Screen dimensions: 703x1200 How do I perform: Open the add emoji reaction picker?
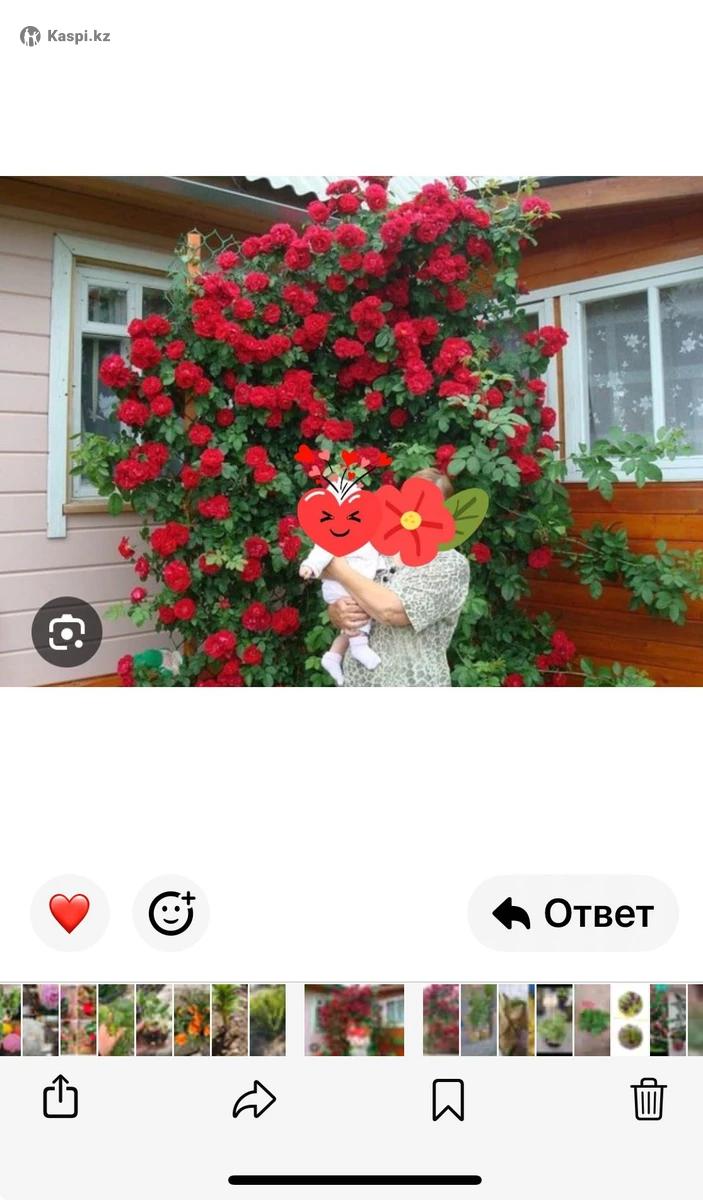tap(171, 913)
